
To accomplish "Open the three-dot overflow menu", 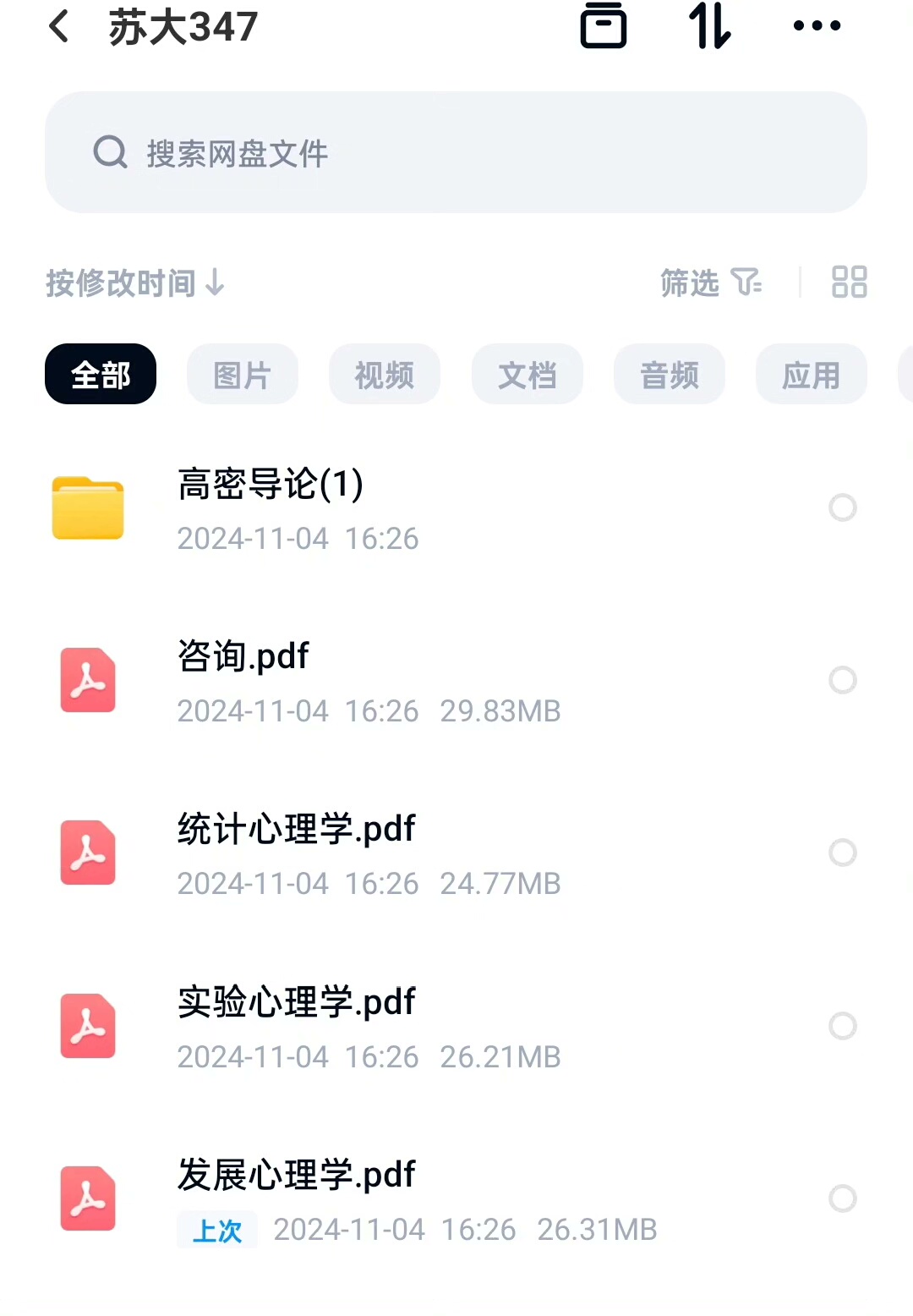I will [x=817, y=26].
